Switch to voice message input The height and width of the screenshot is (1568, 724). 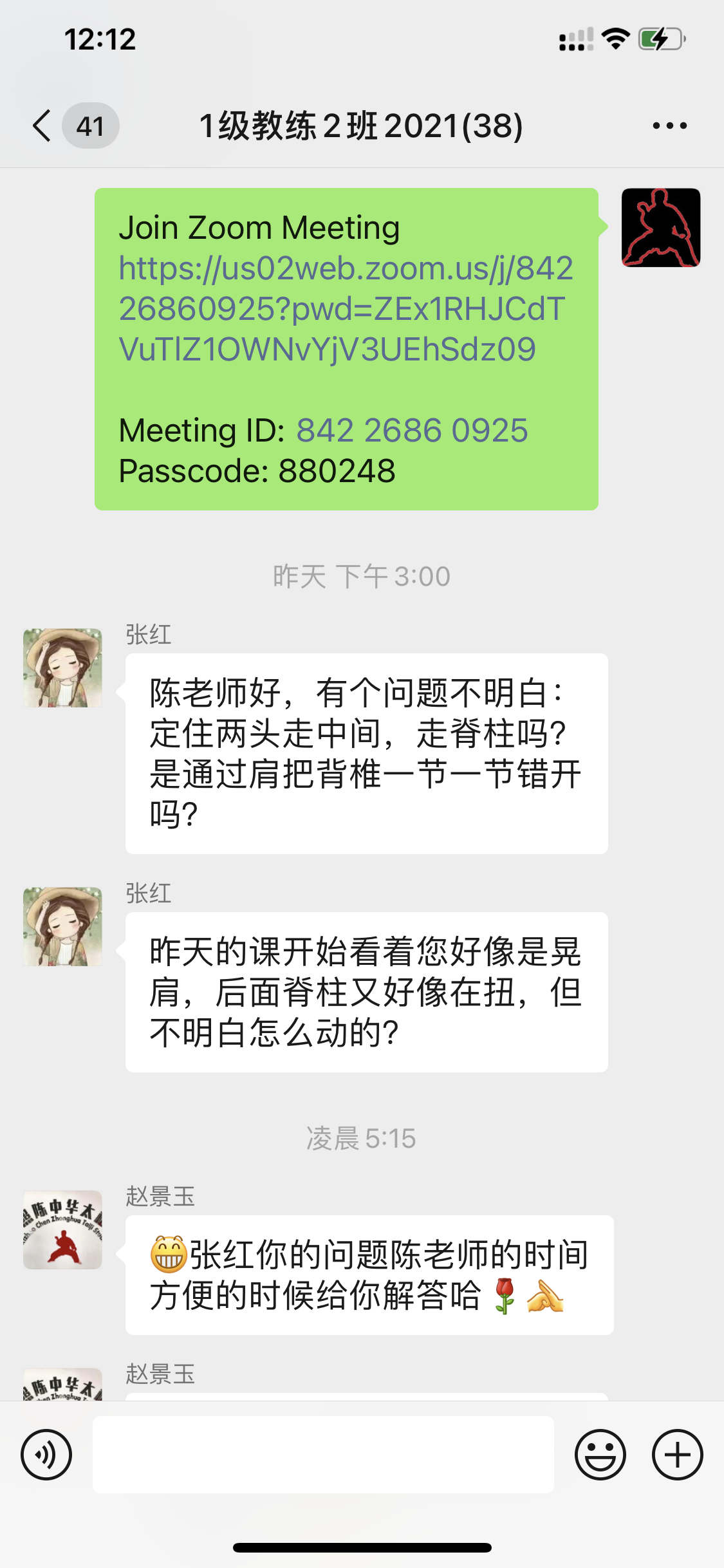46,1455
